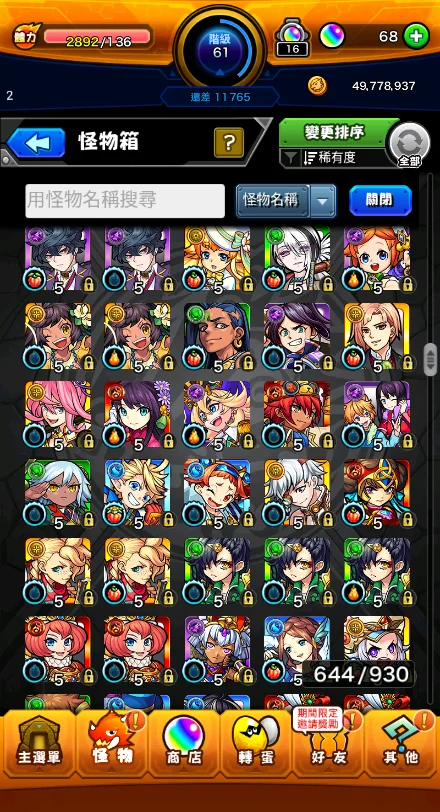Focus the monster name search field
440x812 pixels.
click(x=125, y=200)
